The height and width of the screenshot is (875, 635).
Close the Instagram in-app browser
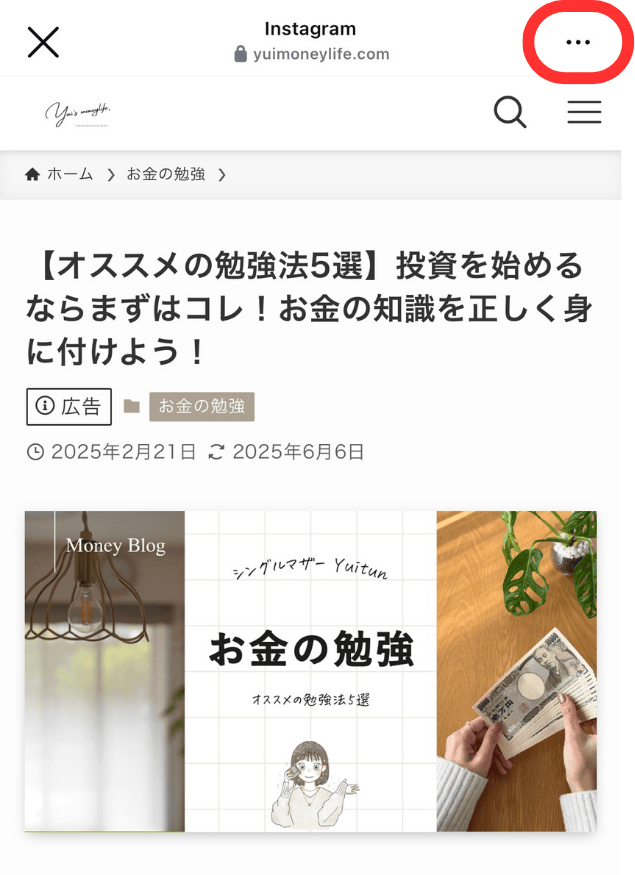coord(43,42)
